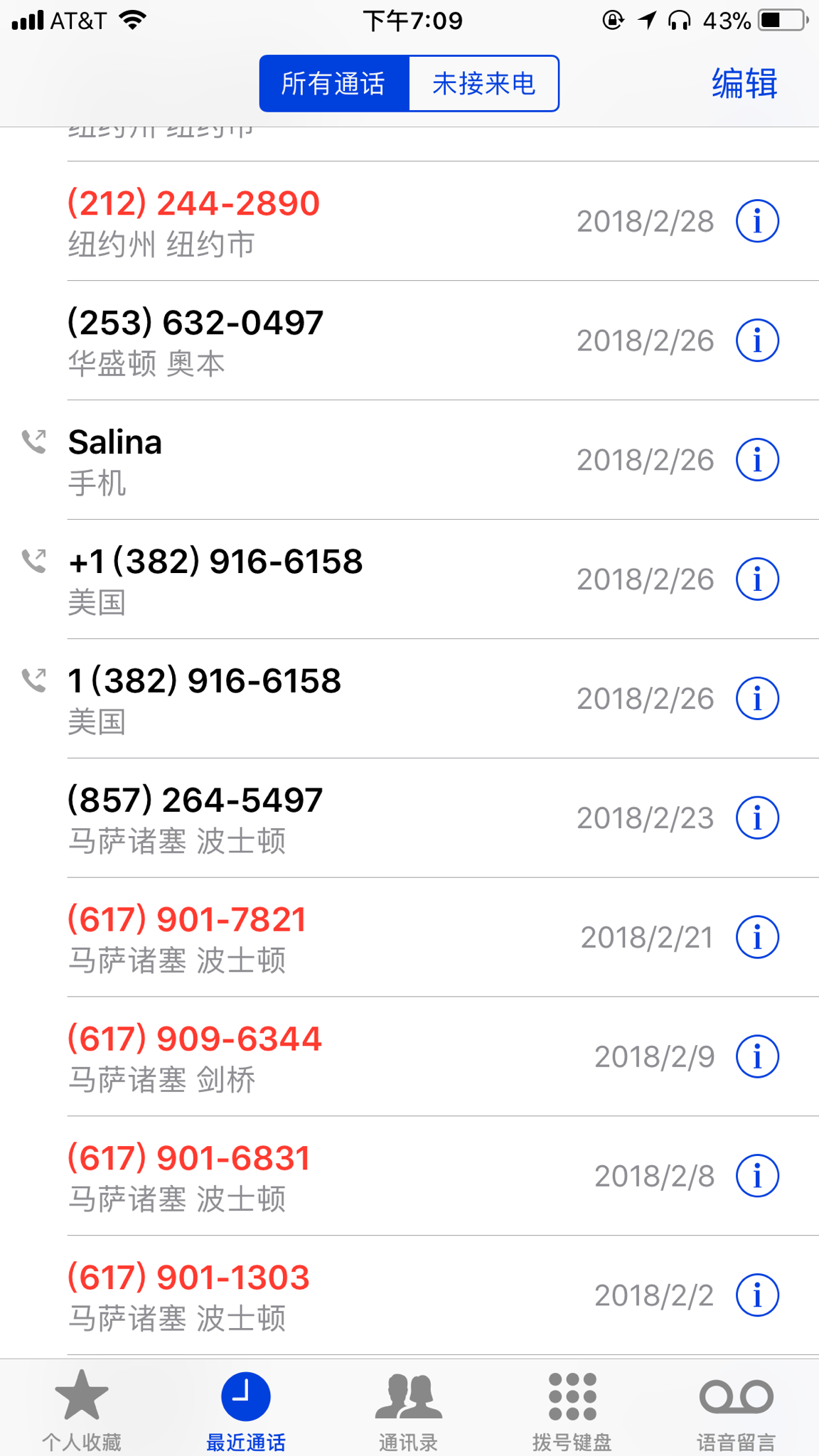Screen dimensions: 819x1456
Task: Open info for (617) 901-7821
Action: pos(757,937)
